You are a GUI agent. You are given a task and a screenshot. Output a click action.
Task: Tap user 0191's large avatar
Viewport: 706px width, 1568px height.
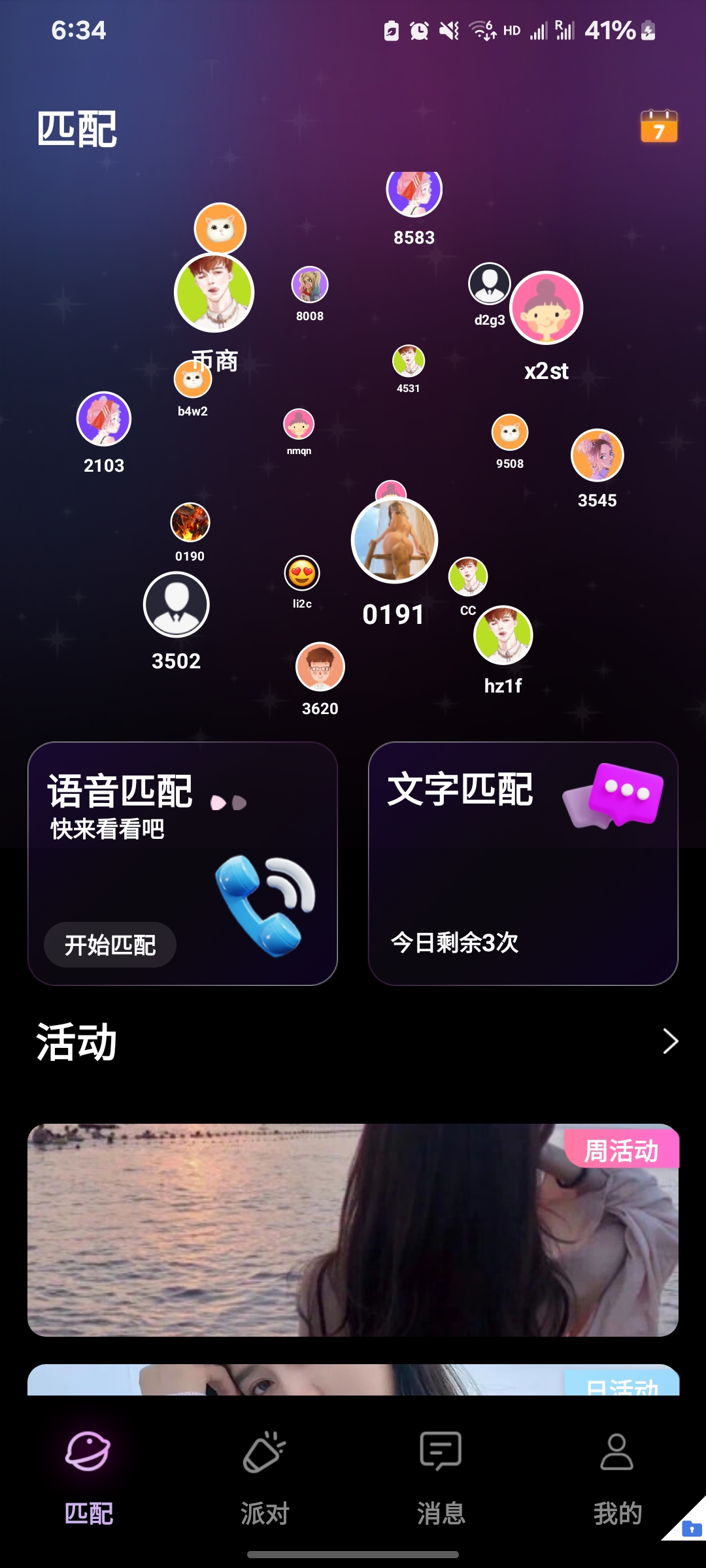pyautogui.click(x=394, y=541)
